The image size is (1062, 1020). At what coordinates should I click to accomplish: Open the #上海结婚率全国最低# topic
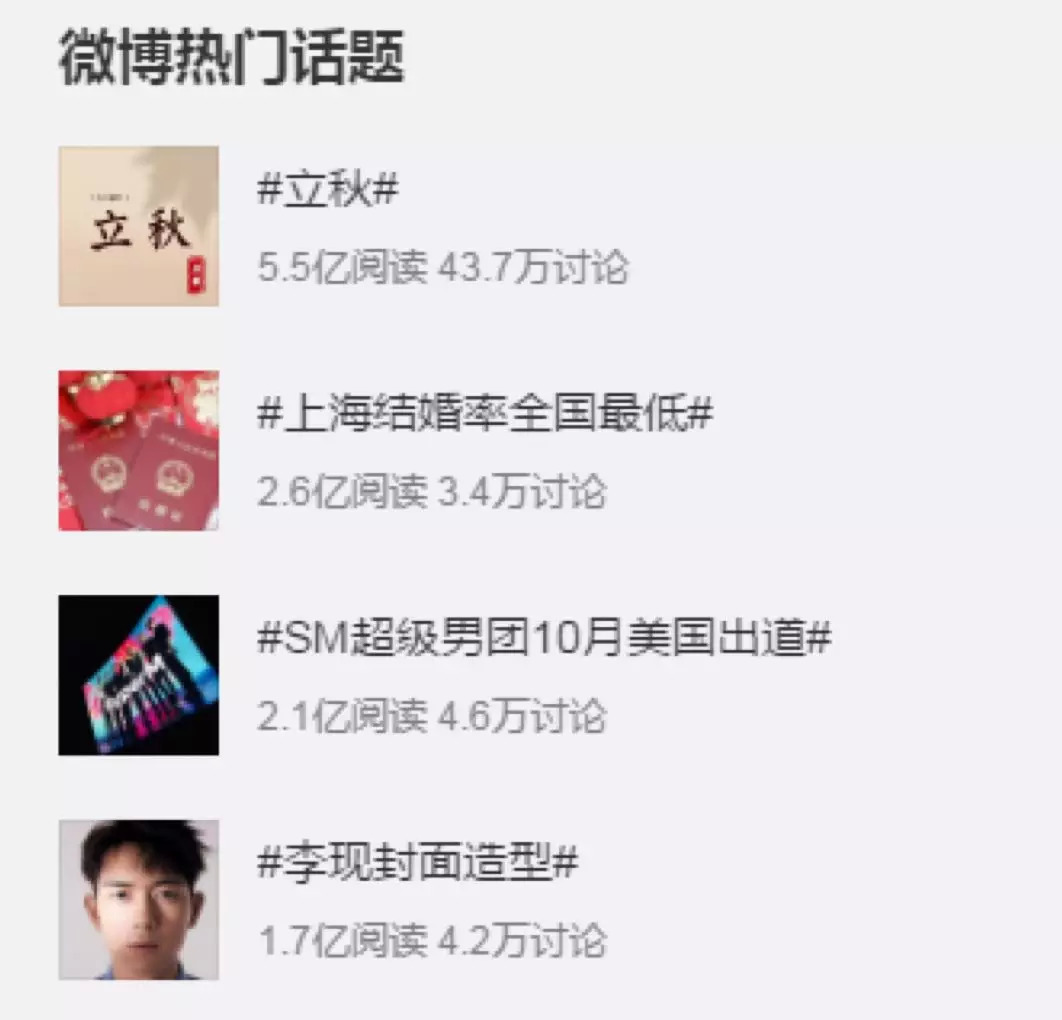point(485,413)
